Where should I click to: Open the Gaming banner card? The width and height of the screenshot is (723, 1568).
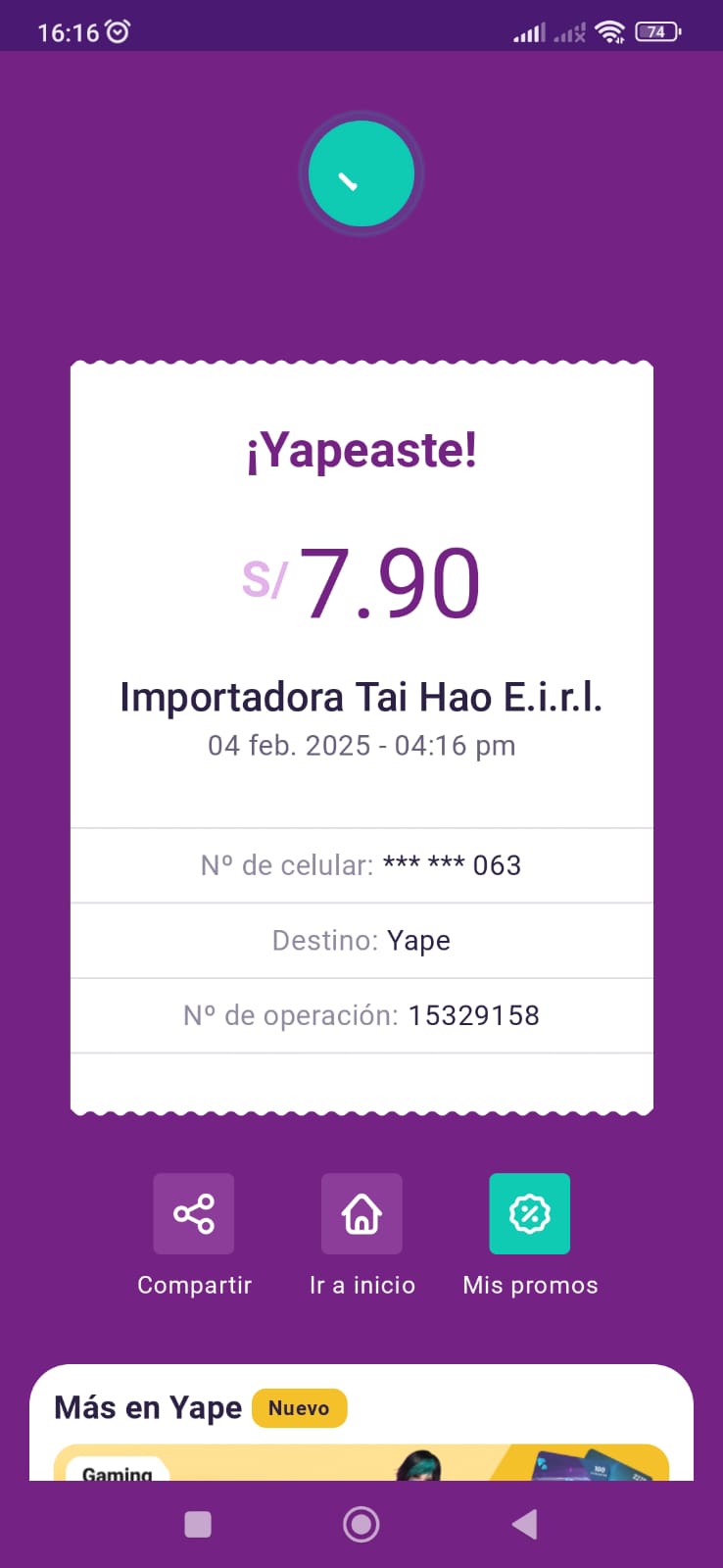361,1463
